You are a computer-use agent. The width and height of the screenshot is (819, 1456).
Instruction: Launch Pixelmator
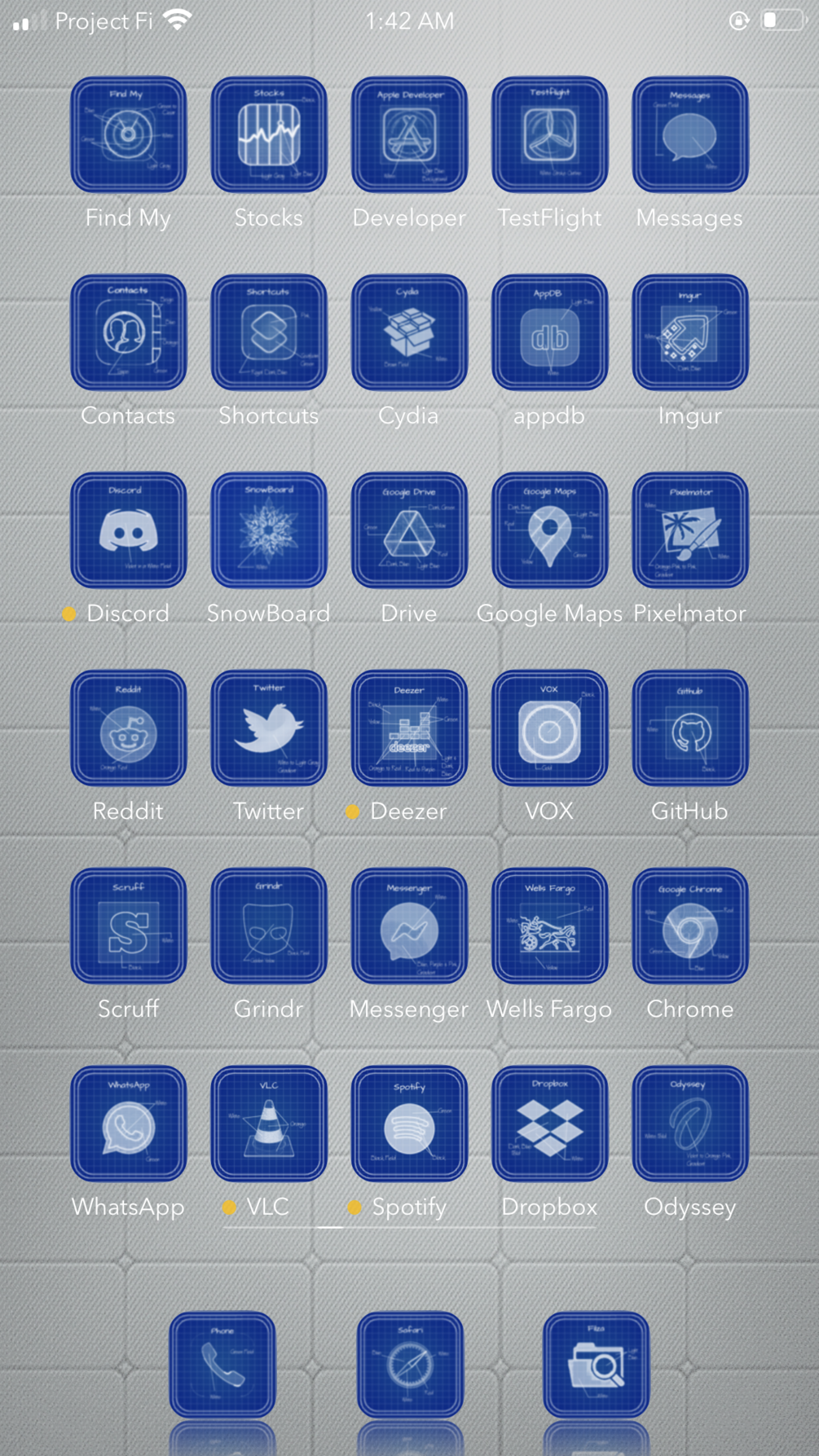(x=689, y=530)
